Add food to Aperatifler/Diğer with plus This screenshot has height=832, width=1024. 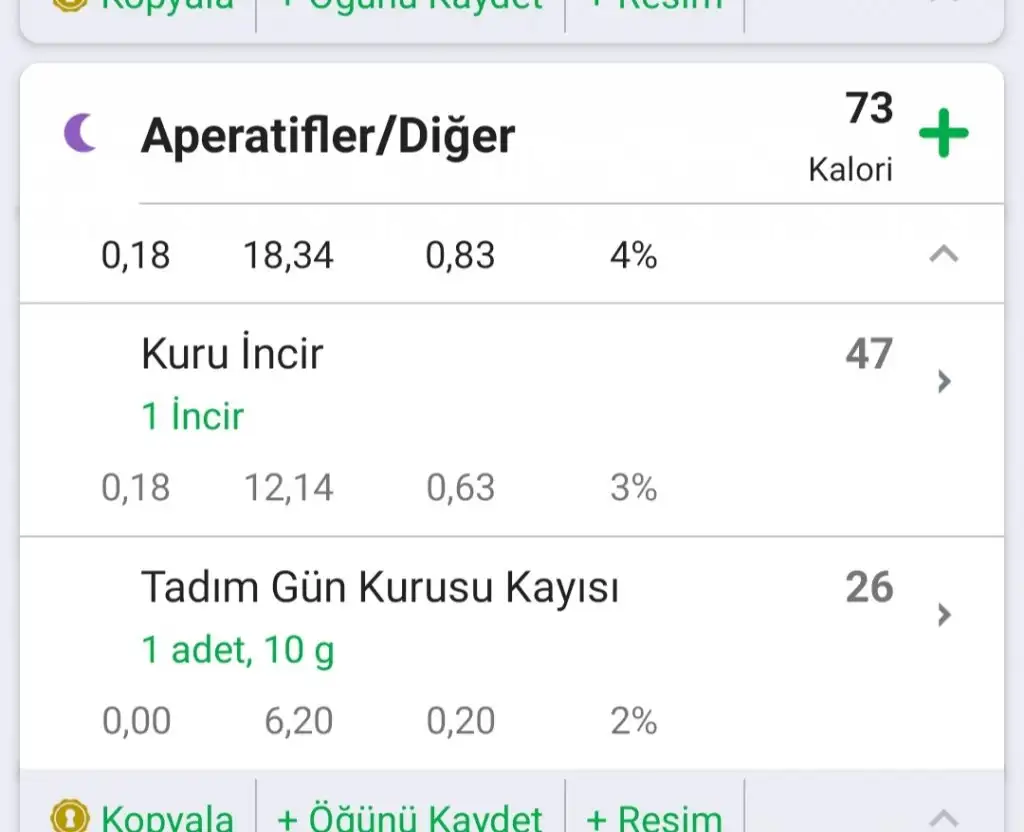pos(943,135)
